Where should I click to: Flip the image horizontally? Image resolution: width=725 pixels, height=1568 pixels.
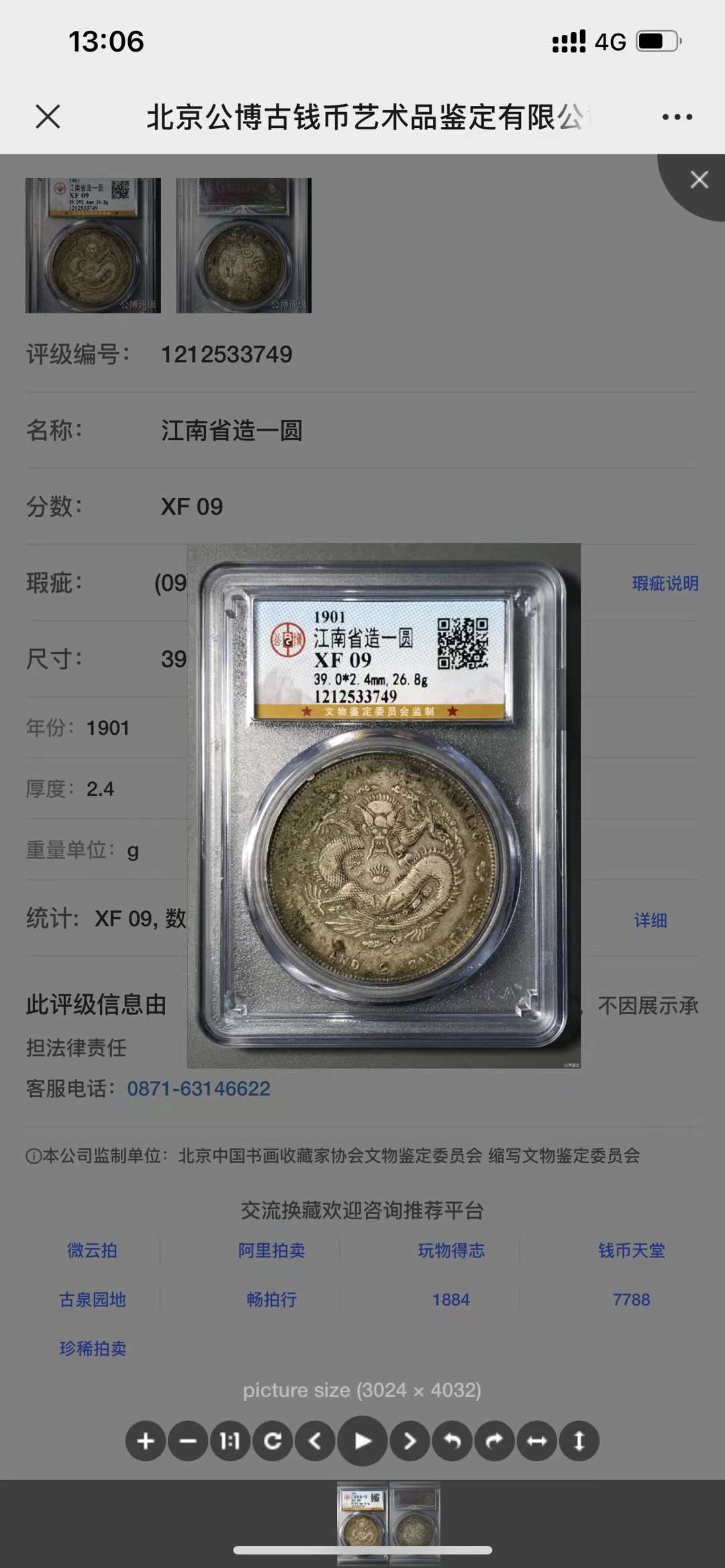pyautogui.click(x=537, y=1441)
